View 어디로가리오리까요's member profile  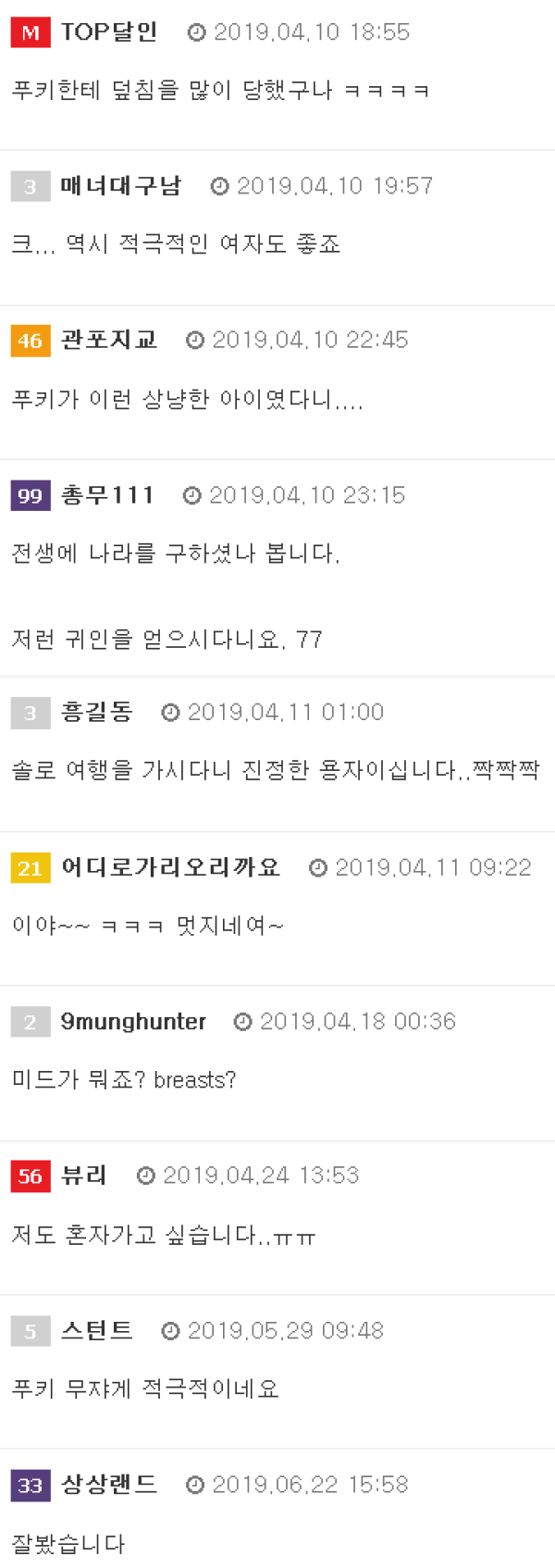point(170,867)
